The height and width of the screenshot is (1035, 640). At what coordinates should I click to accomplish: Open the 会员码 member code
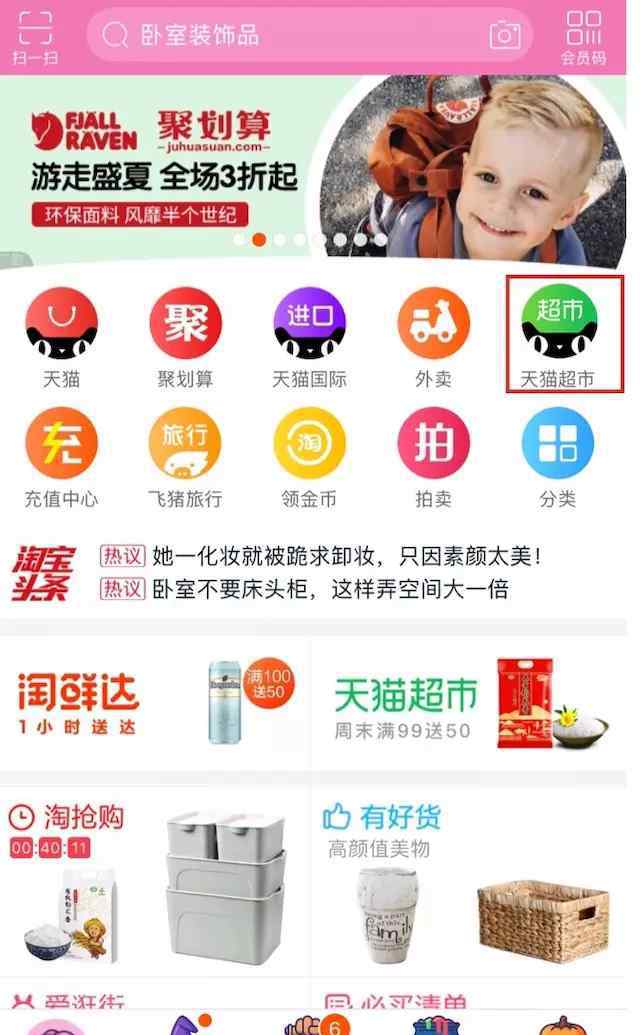coord(583,36)
